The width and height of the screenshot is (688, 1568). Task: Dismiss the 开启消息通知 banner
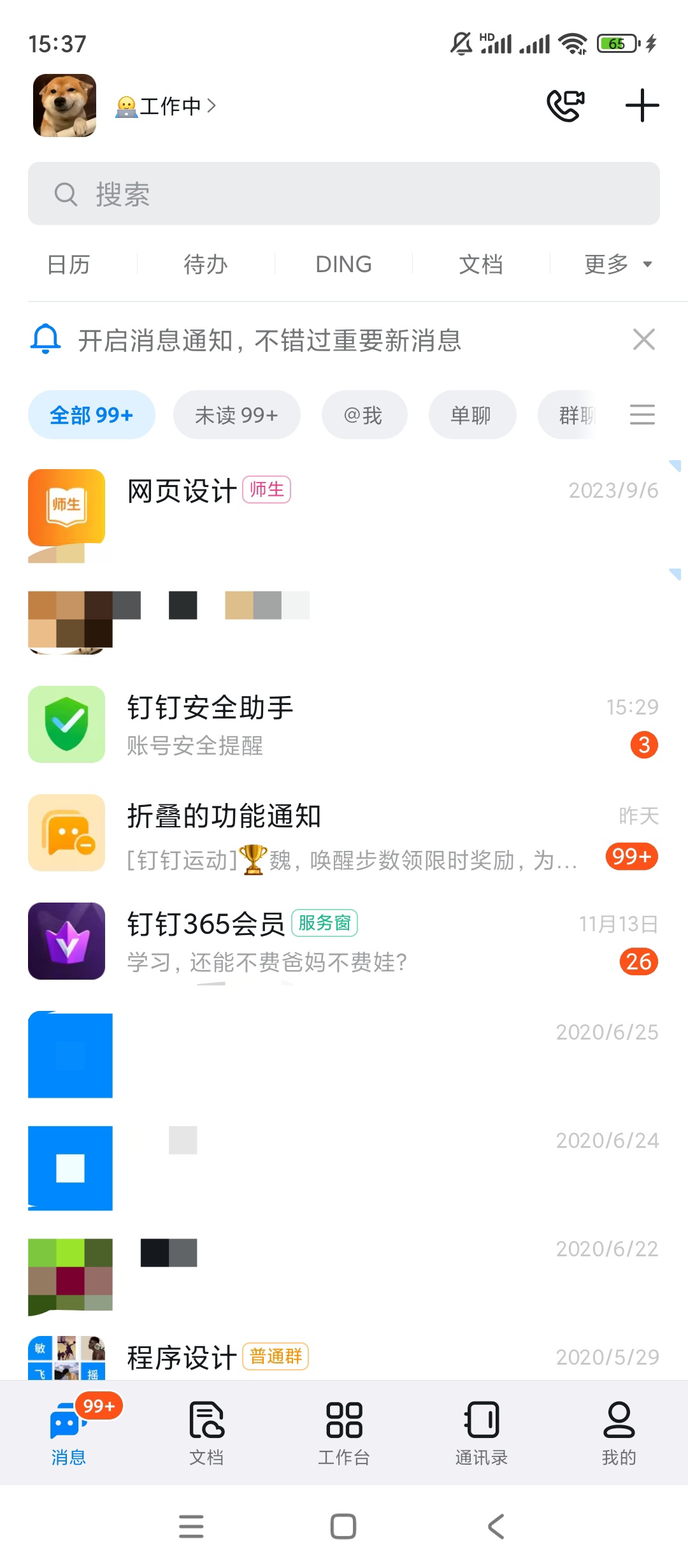coord(644,340)
